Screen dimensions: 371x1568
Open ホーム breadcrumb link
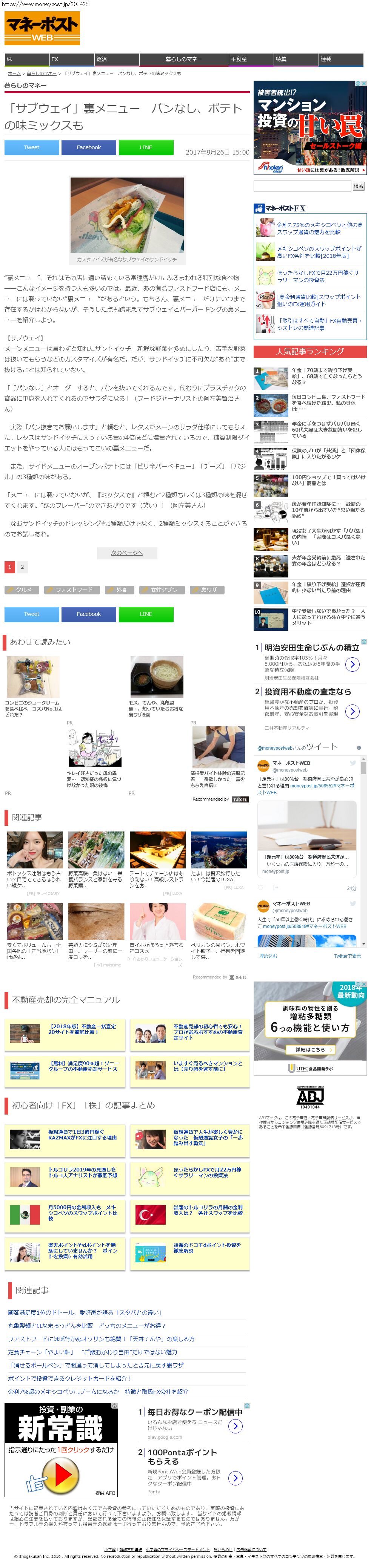pyautogui.click(x=14, y=73)
